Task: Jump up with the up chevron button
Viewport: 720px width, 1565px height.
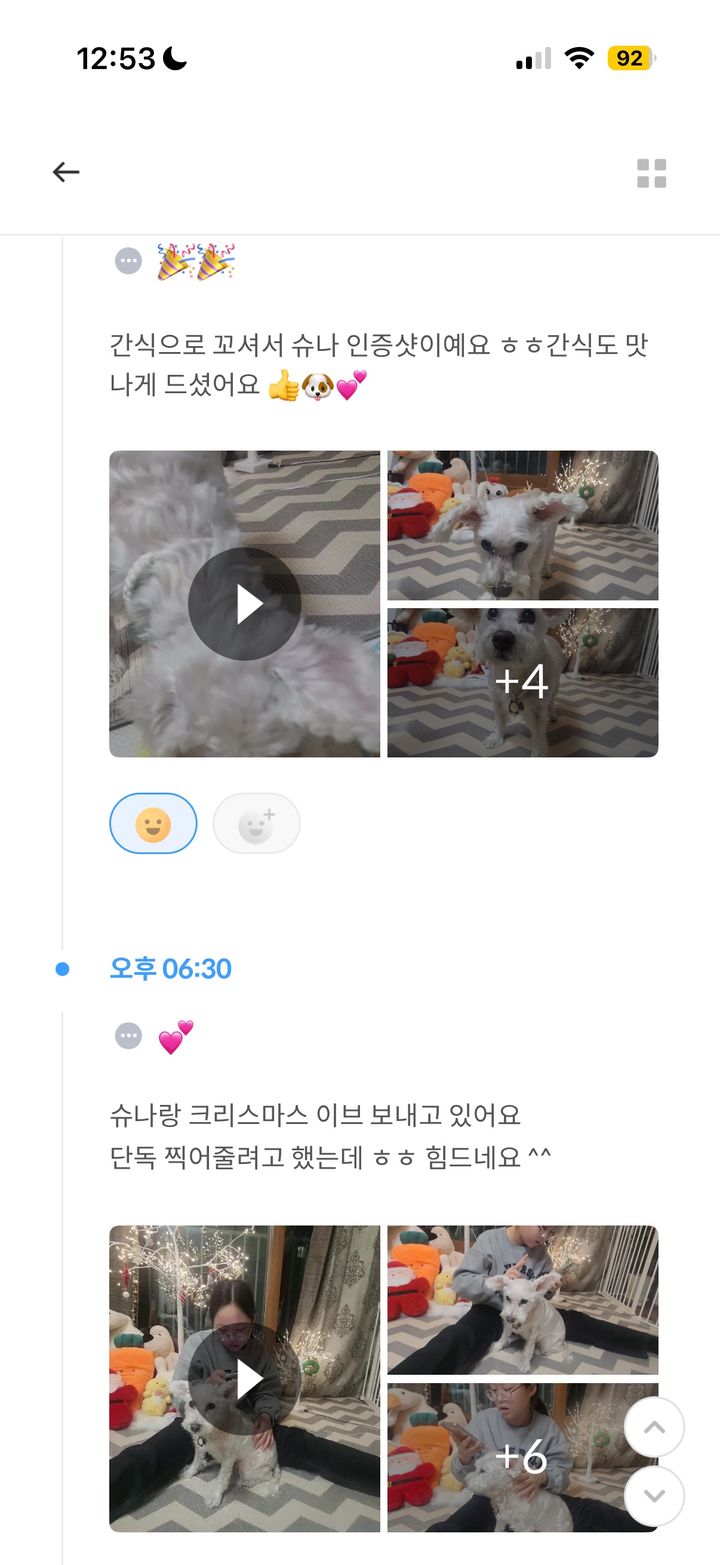Action: (654, 1427)
